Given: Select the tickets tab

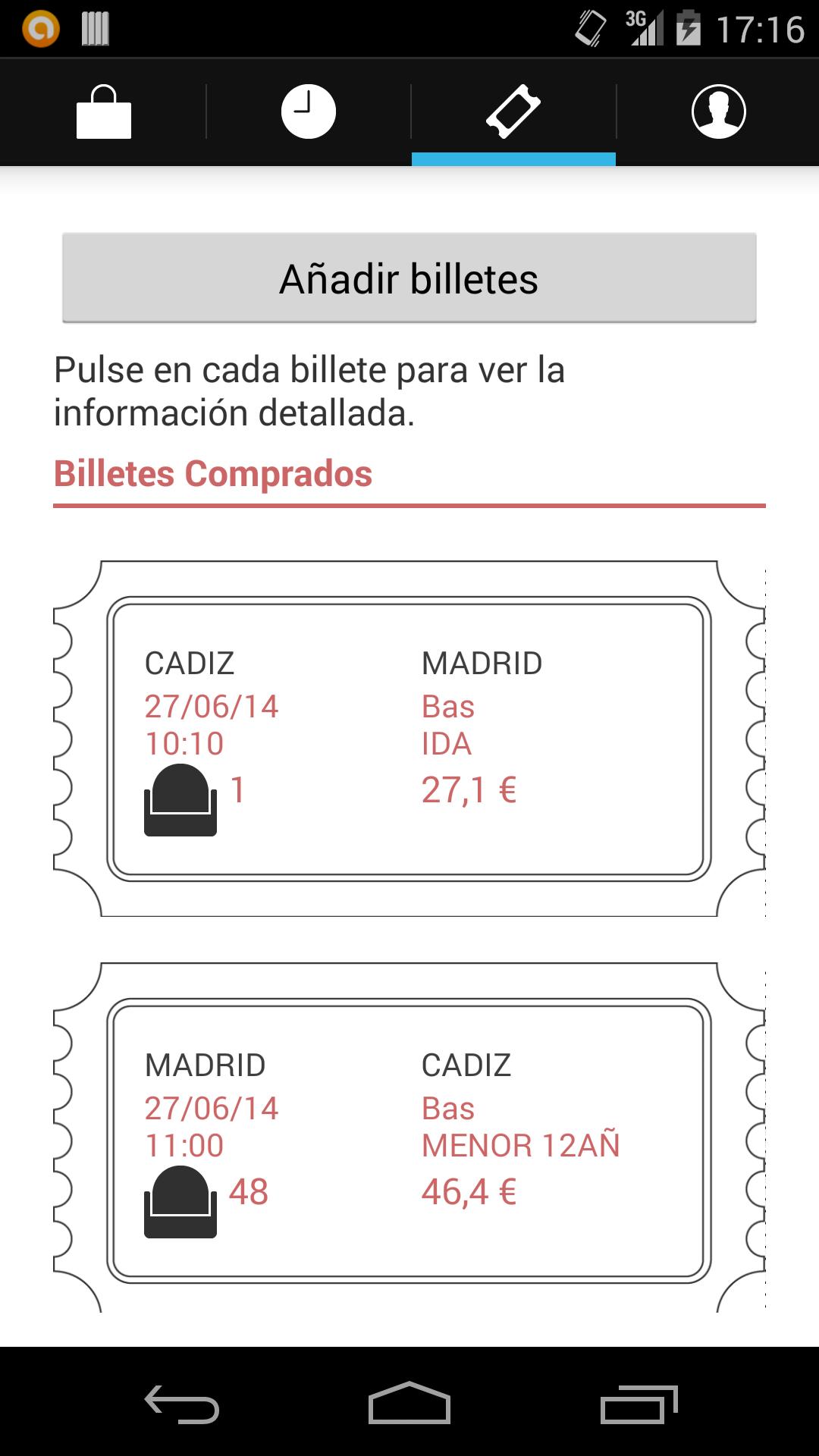Looking at the screenshot, I should click(x=513, y=112).
